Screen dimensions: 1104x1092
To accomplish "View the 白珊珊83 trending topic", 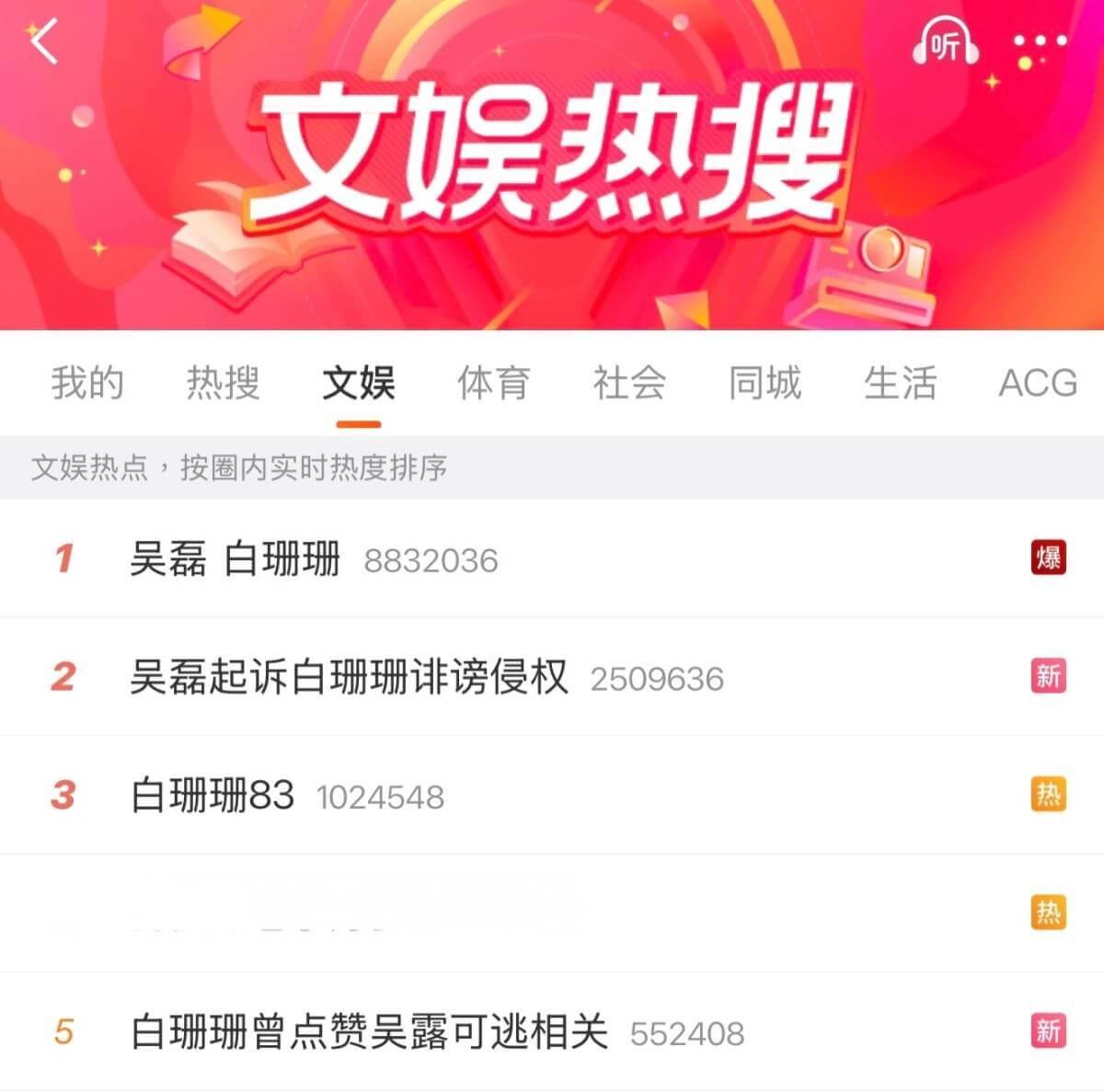I will coord(213,796).
